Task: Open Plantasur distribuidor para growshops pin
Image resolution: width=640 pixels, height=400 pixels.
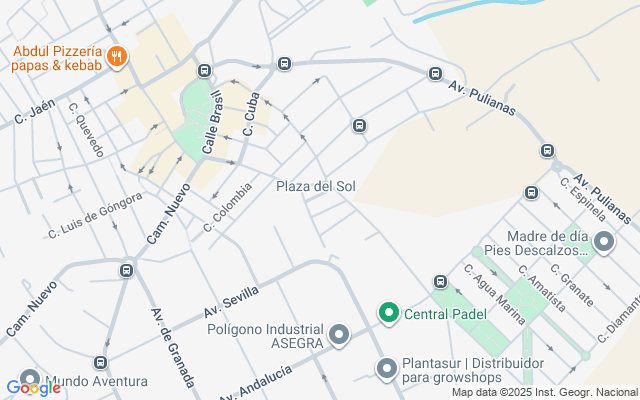Action: point(387,370)
